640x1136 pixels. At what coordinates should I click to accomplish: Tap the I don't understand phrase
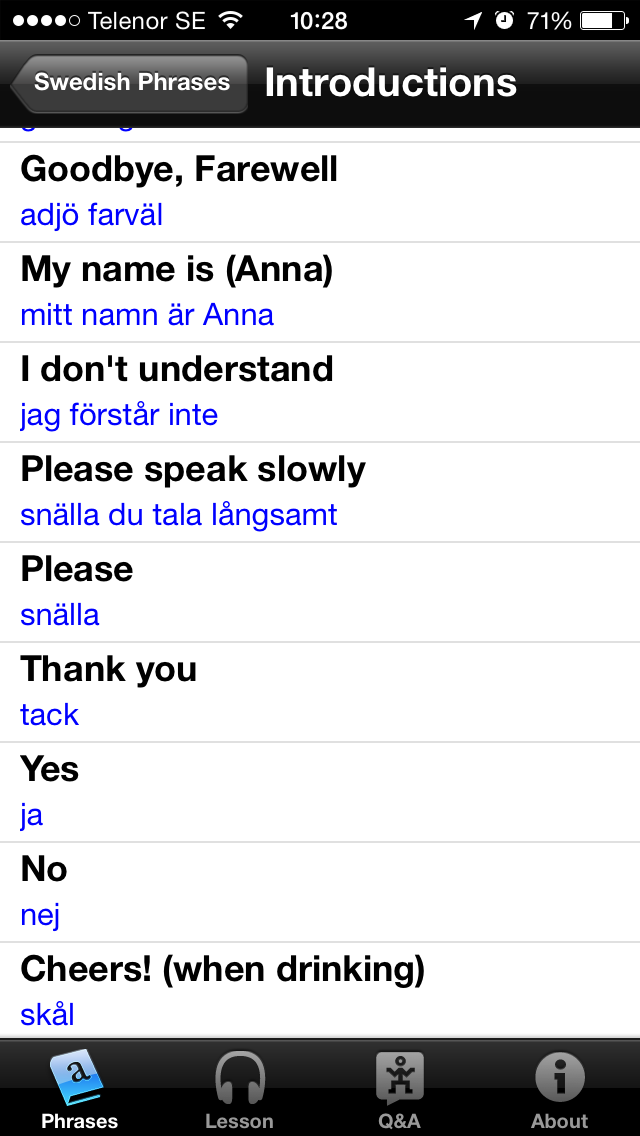pyautogui.click(x=320, y=392)
